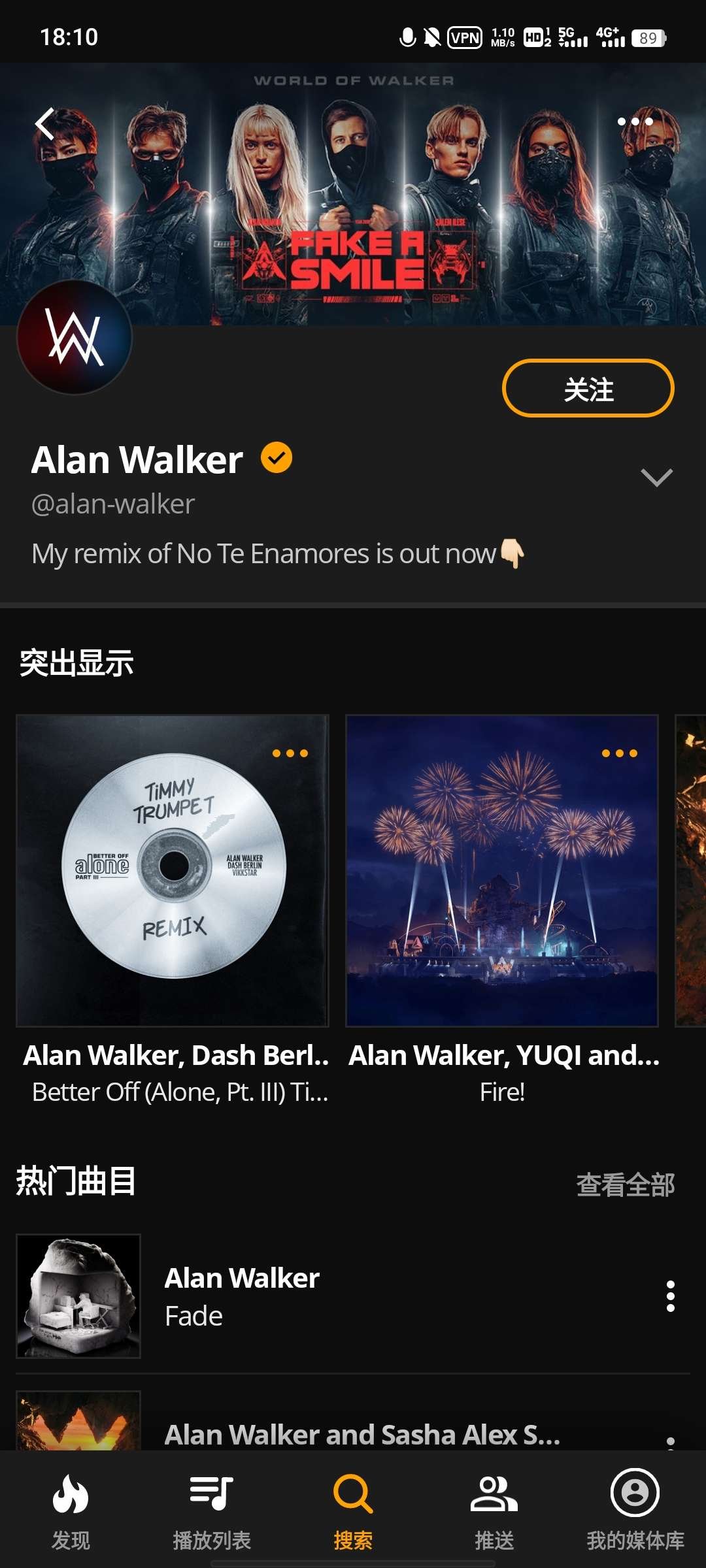
Task: Go to the 推送 tab
Action: [494, 1511]
